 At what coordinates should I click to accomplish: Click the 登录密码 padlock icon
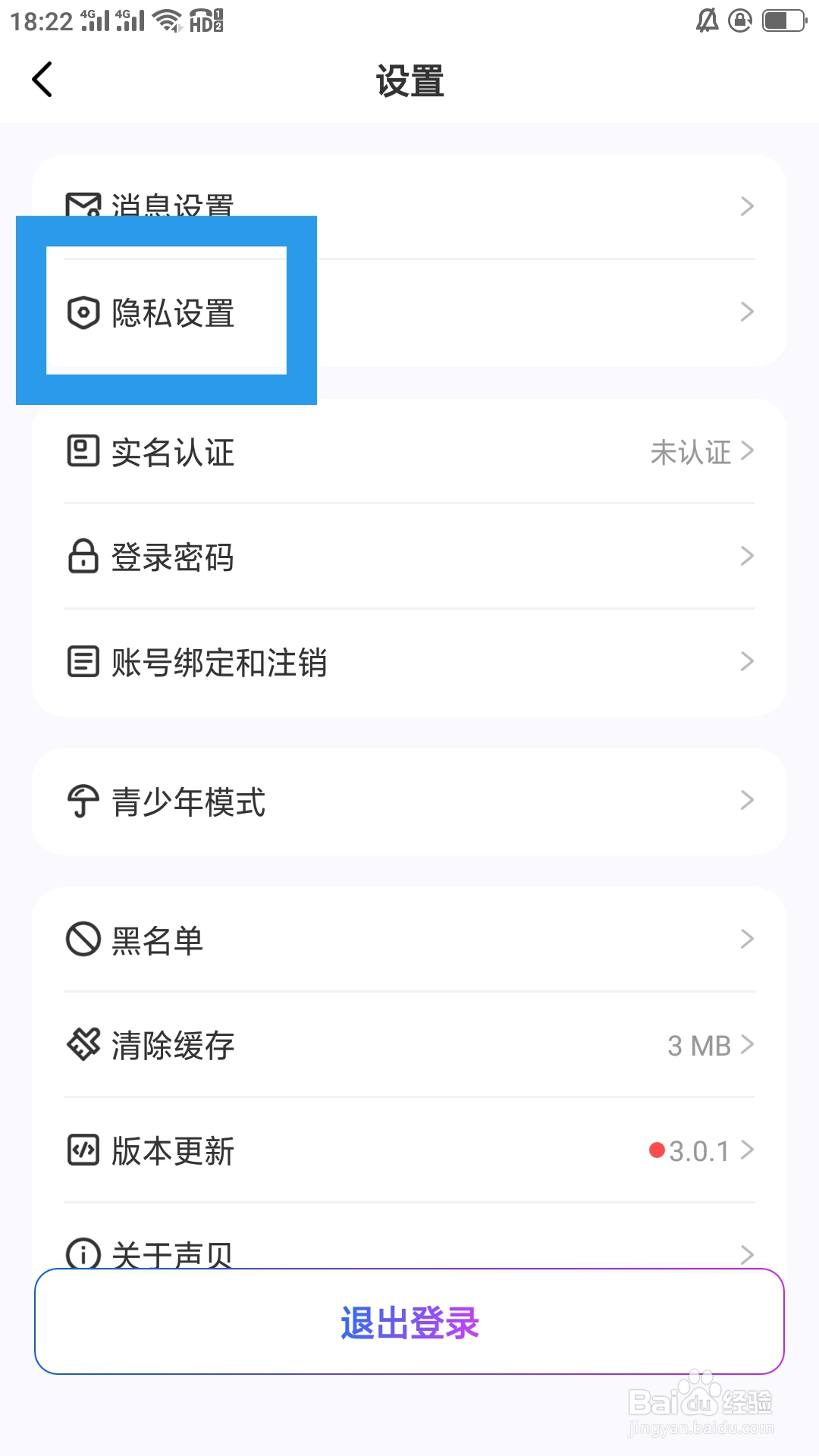pos(83,557)
